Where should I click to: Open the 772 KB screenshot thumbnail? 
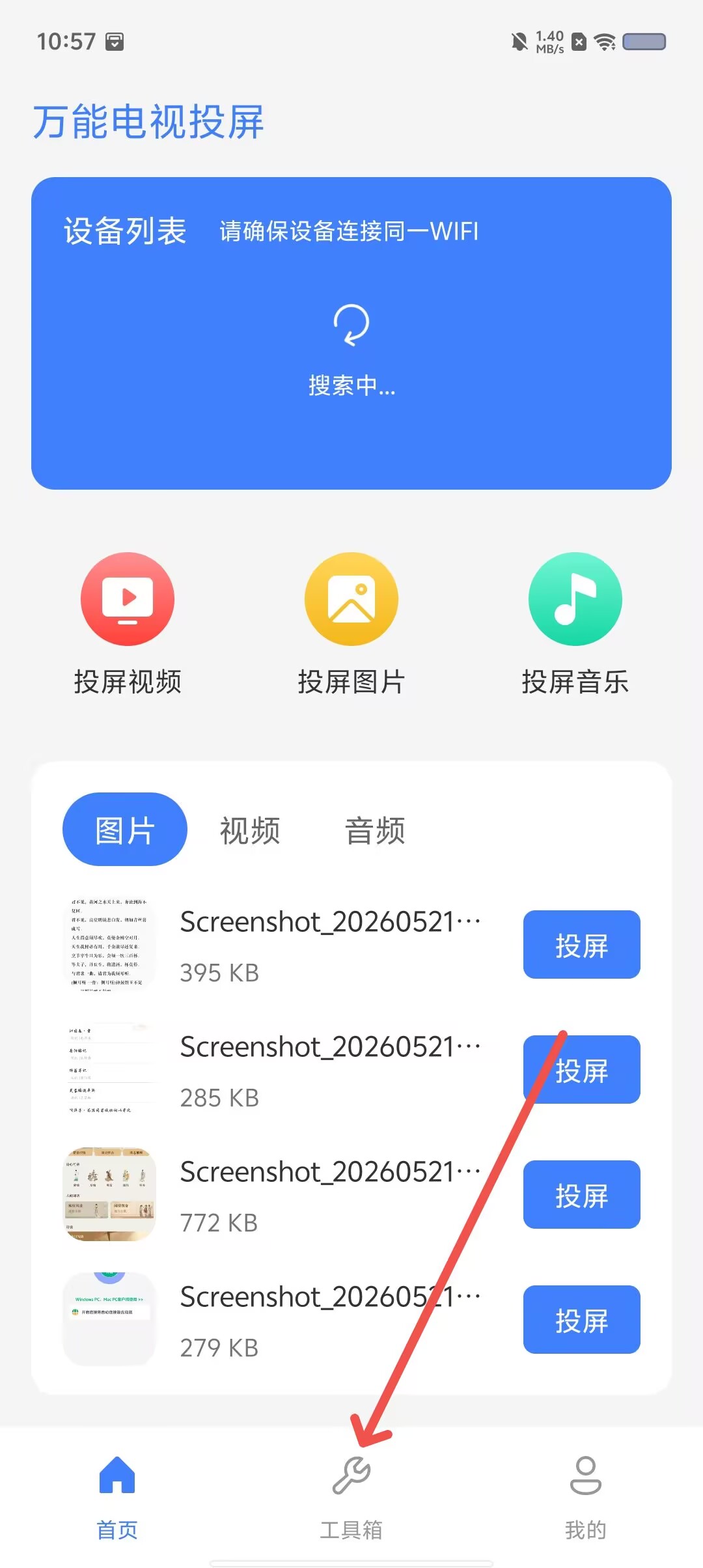(109, 1194)
